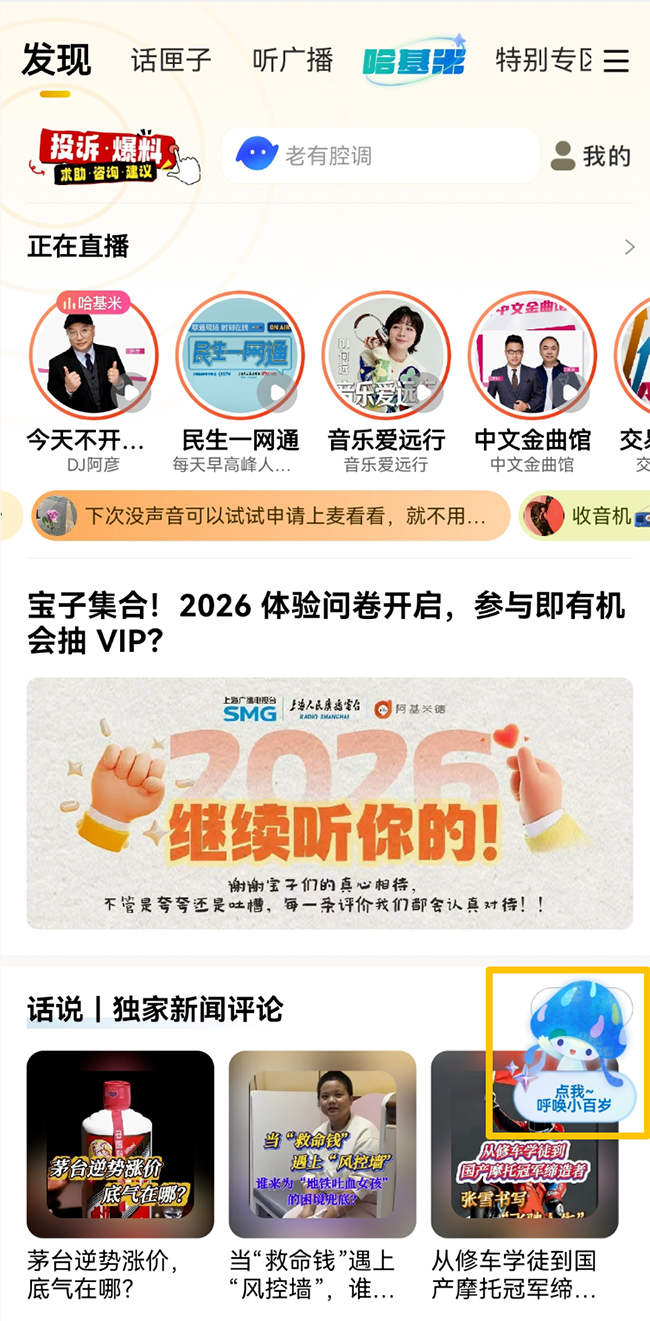Image resolution: width=650 pixels, height=1321 pixels.
Task: Switch to the 话匣子 tab
Action: [171, 61]
